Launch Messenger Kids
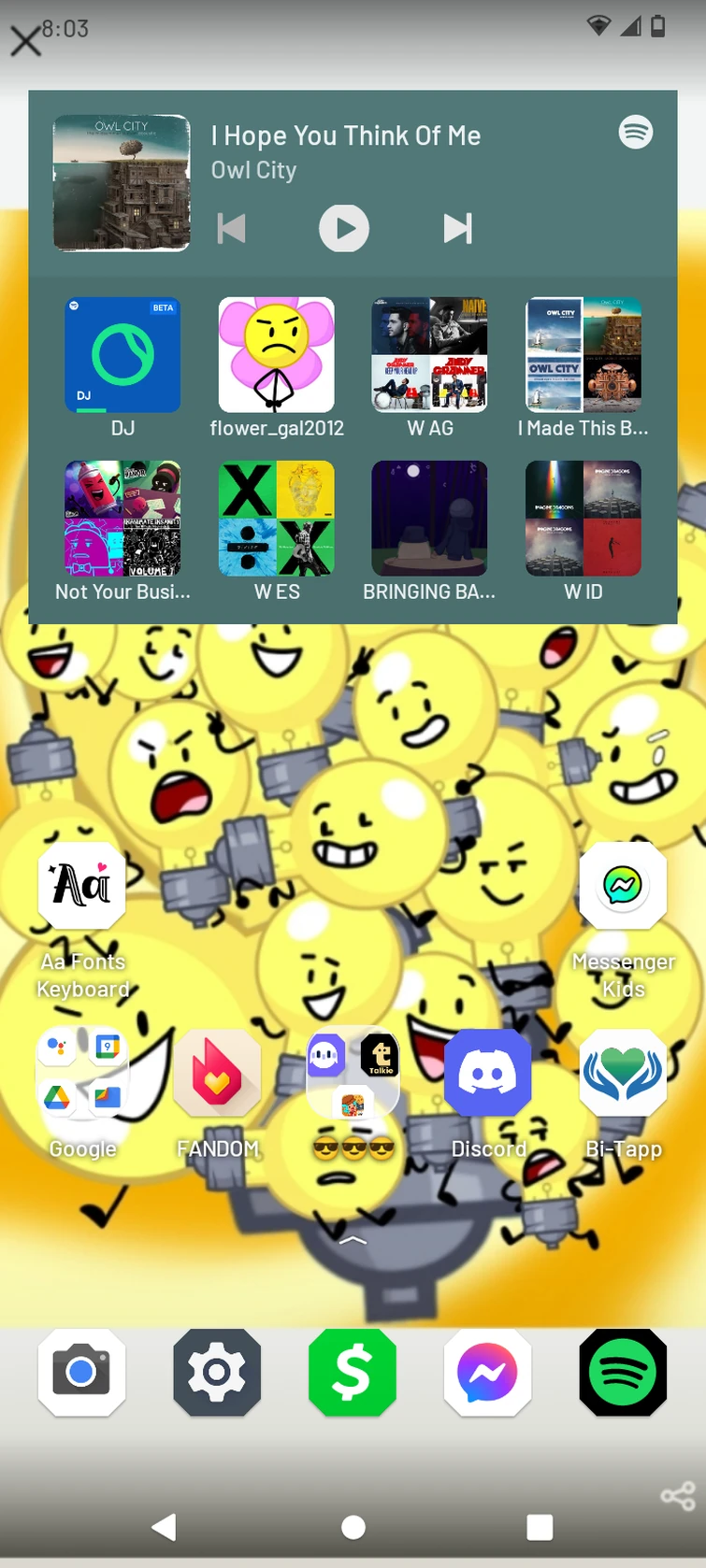Image resolution: width=706 pixels, height=1568 pixels. tap(623, 886)
